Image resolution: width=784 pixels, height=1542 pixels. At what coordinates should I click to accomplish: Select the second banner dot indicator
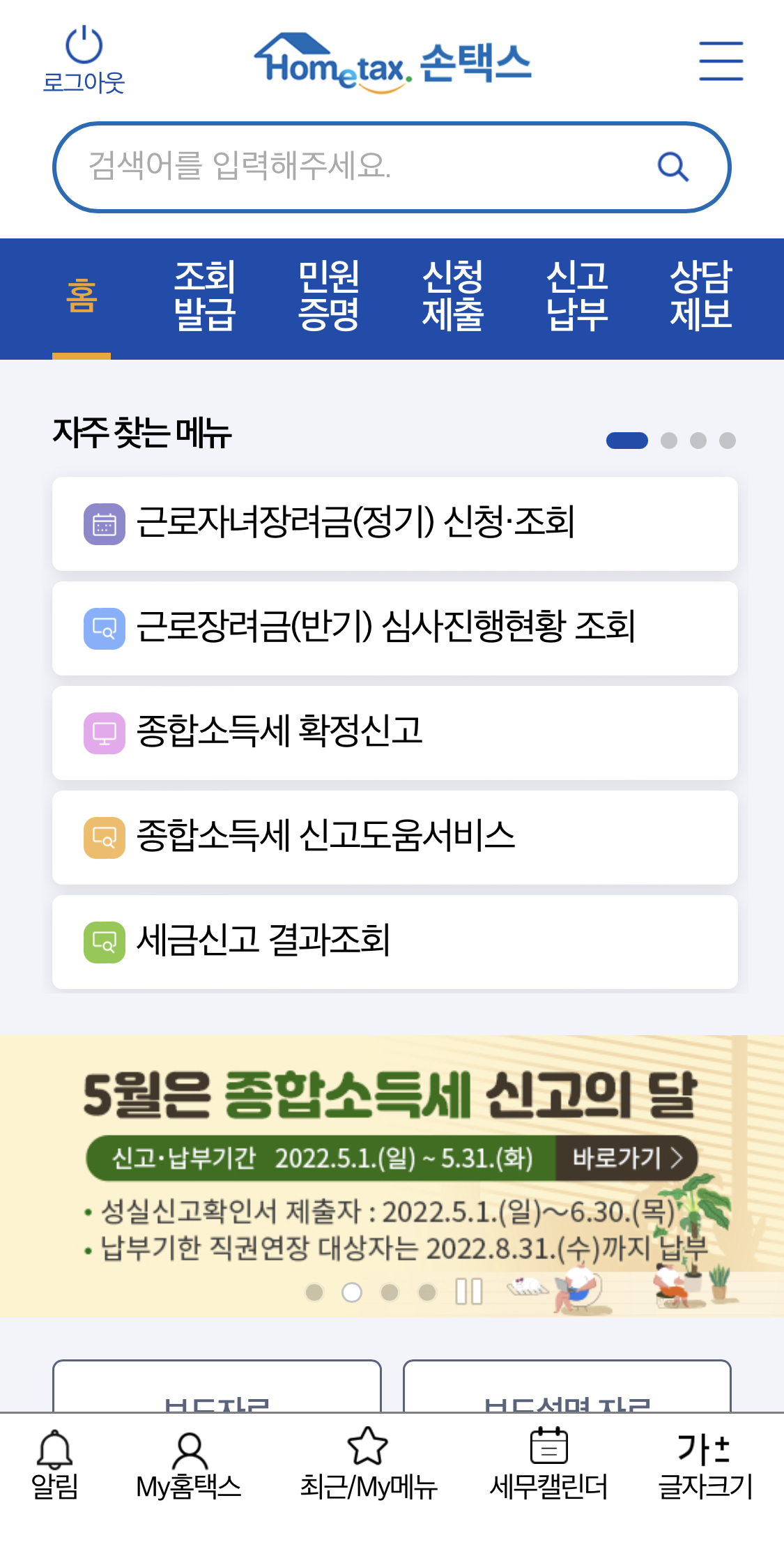(x=351, y=1291)
